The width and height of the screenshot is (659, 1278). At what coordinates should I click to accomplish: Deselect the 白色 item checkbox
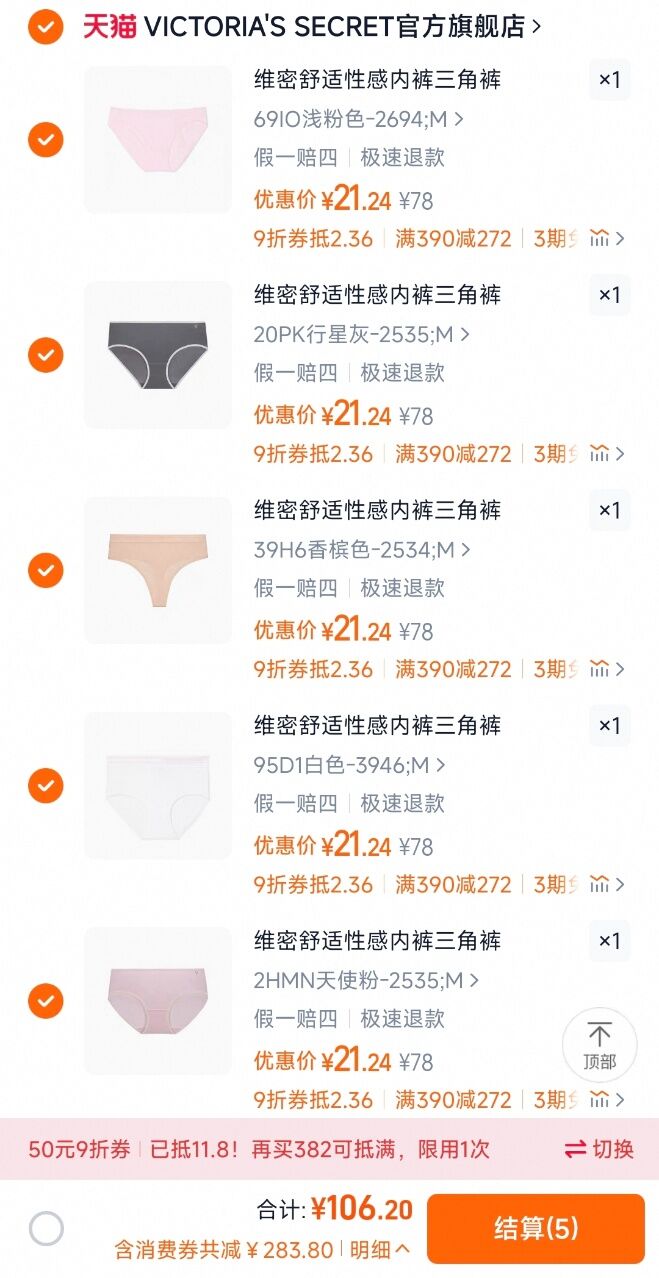(46, 786)
